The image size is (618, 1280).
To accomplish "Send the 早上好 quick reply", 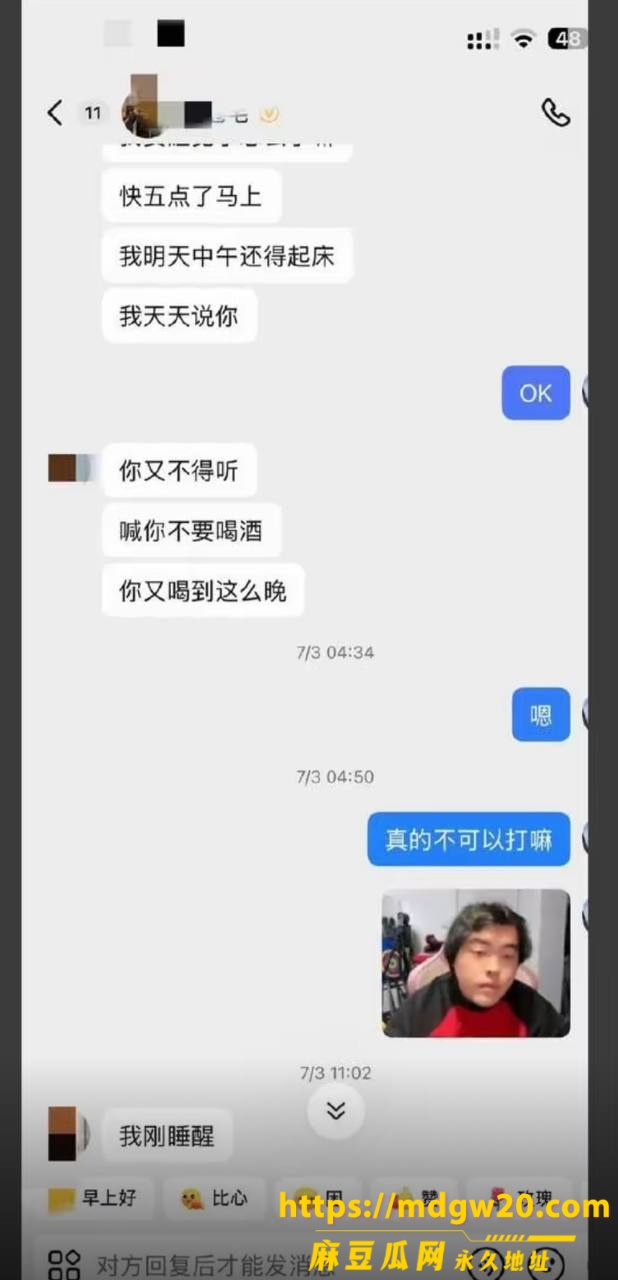I will coord(98,1198).
